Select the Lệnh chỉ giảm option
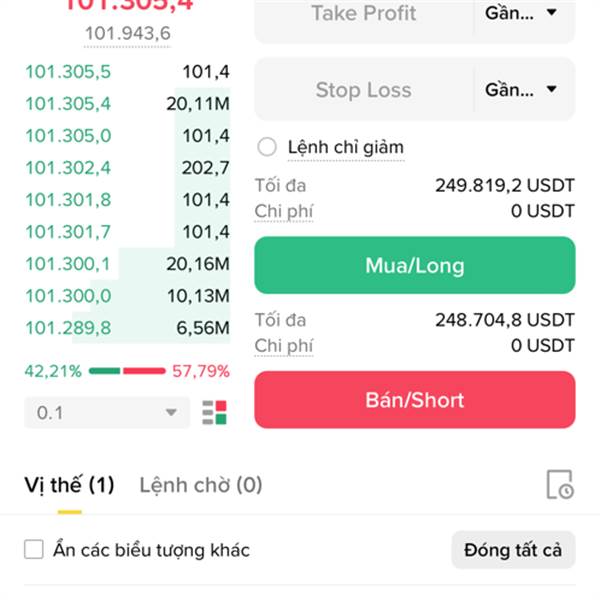 (x=267, y=147)
